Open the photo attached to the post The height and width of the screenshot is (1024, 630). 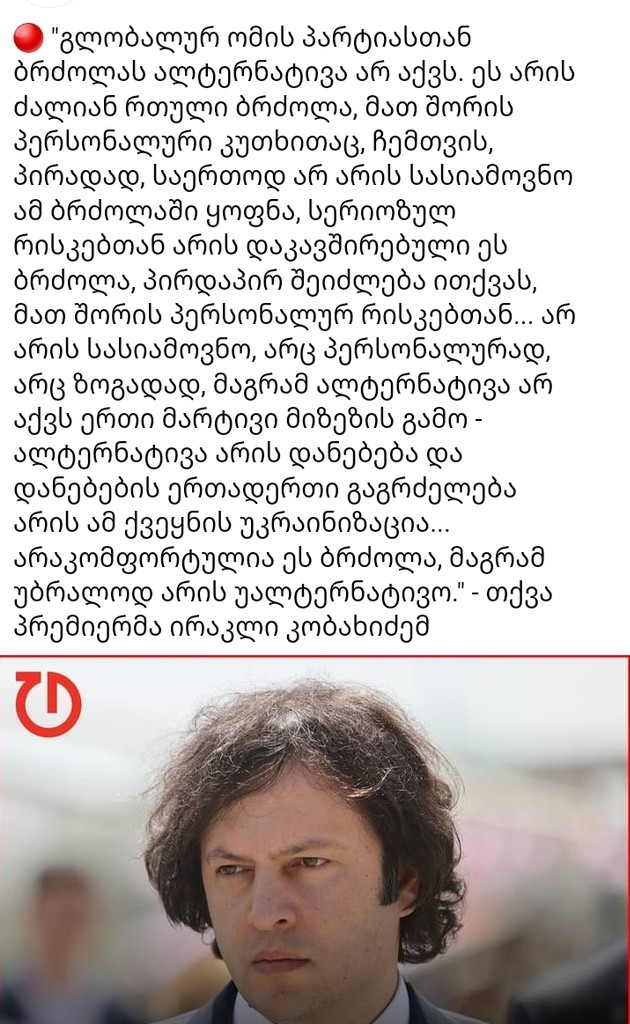click(x=315, y=840)
